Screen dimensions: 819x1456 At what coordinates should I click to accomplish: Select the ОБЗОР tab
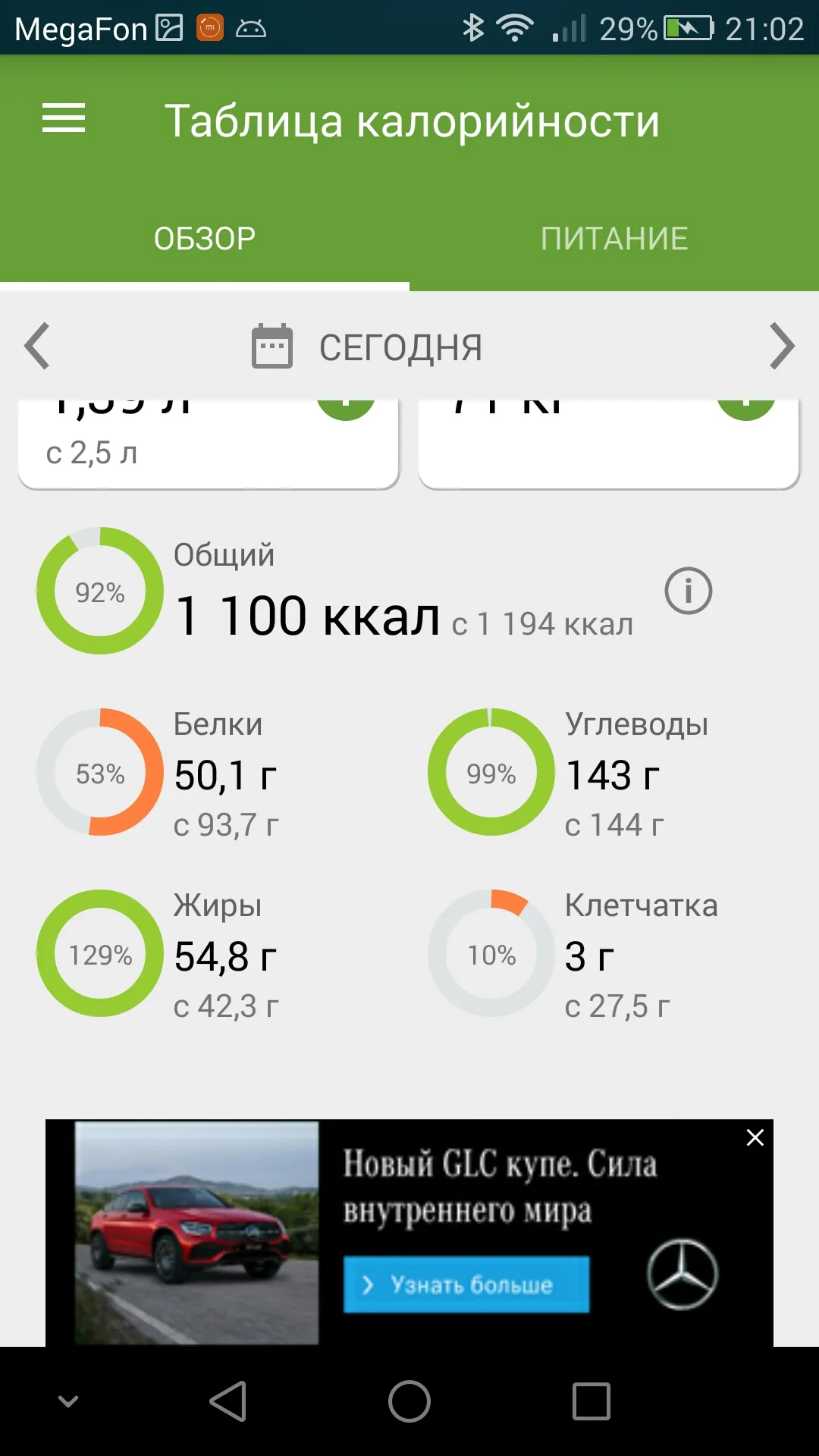(x=205, y=237)
